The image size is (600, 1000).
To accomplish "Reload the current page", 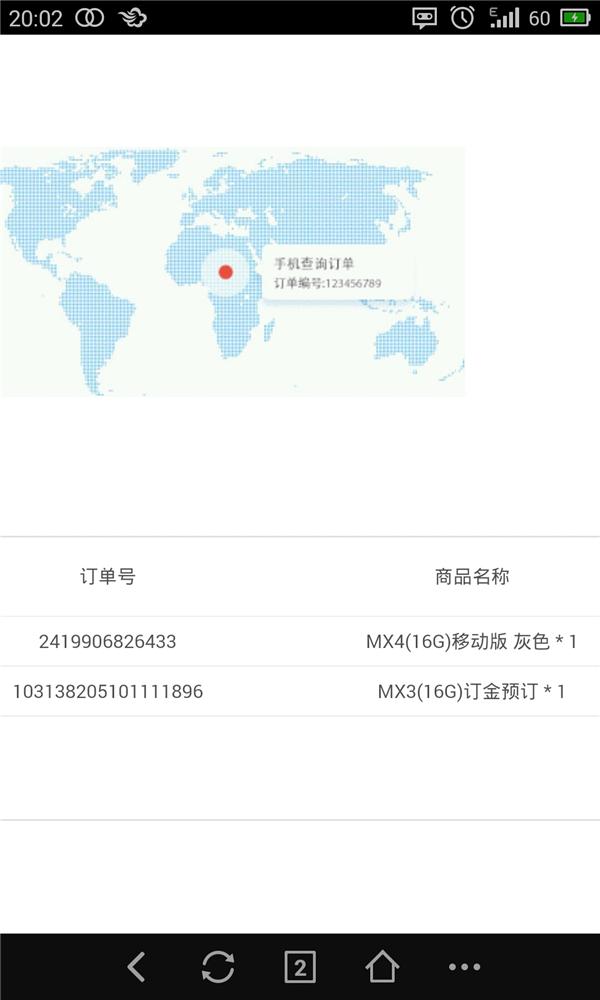I will [x=218, y=966].
